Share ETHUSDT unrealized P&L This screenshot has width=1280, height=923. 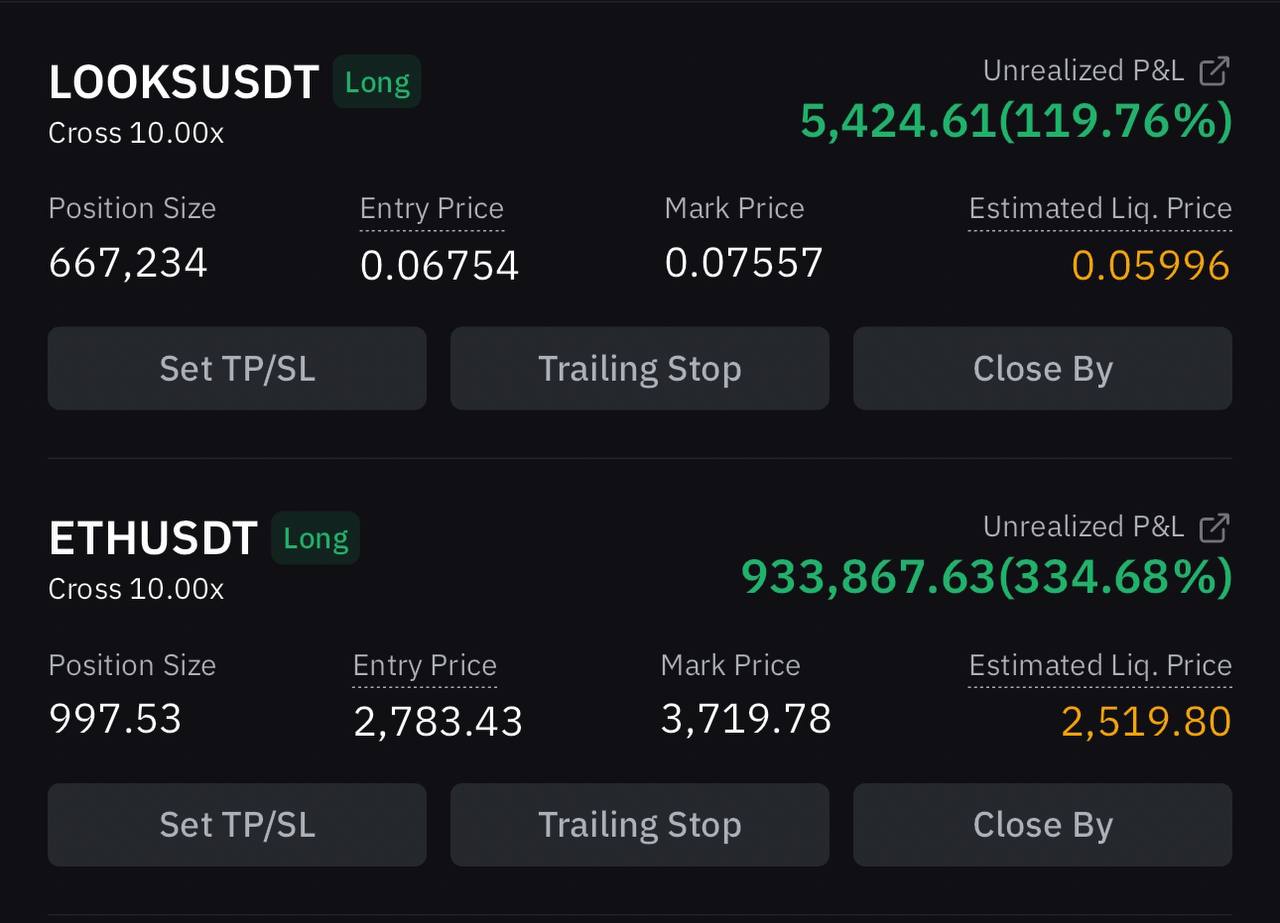(1214, 527)
